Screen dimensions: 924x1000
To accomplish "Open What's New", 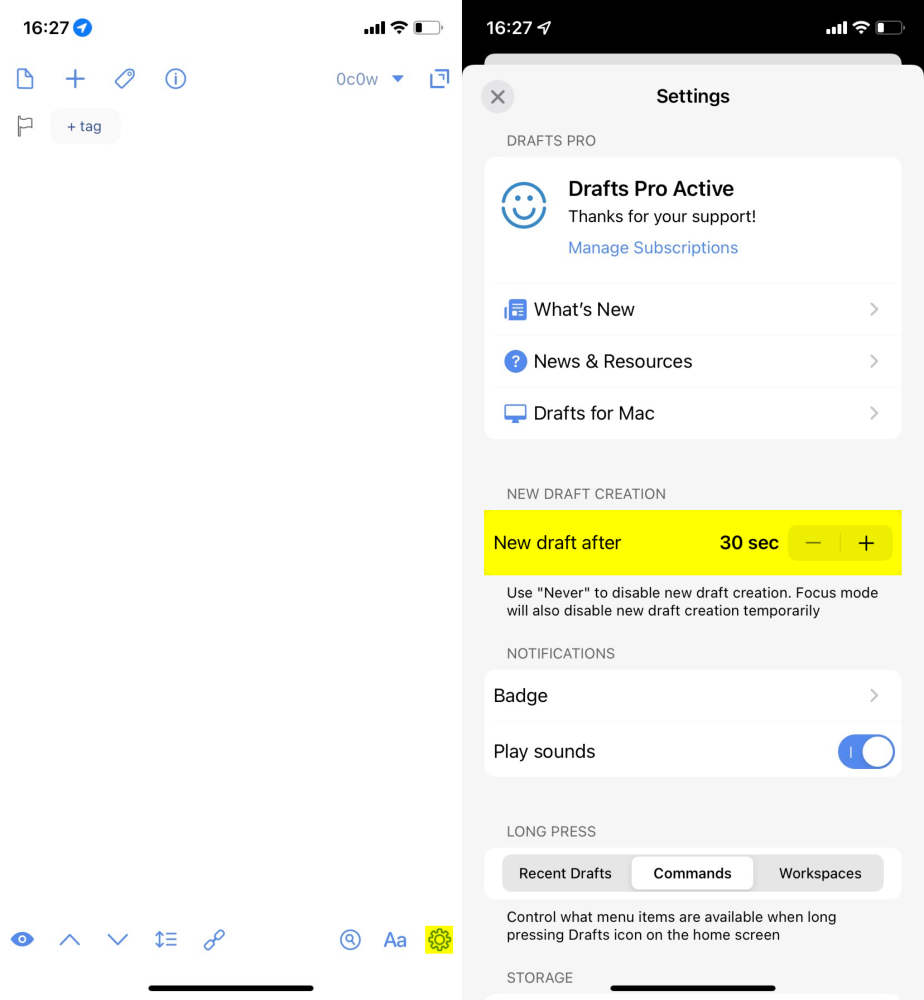I will (692, 310).
